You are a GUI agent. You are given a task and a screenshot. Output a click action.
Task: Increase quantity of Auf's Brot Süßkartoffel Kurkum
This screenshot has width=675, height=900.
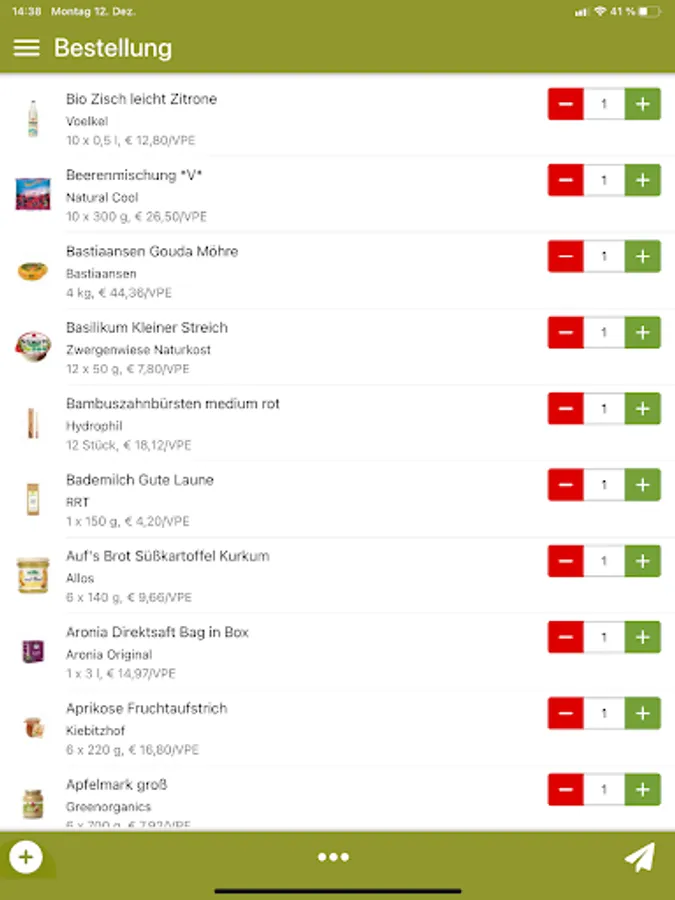643,561
